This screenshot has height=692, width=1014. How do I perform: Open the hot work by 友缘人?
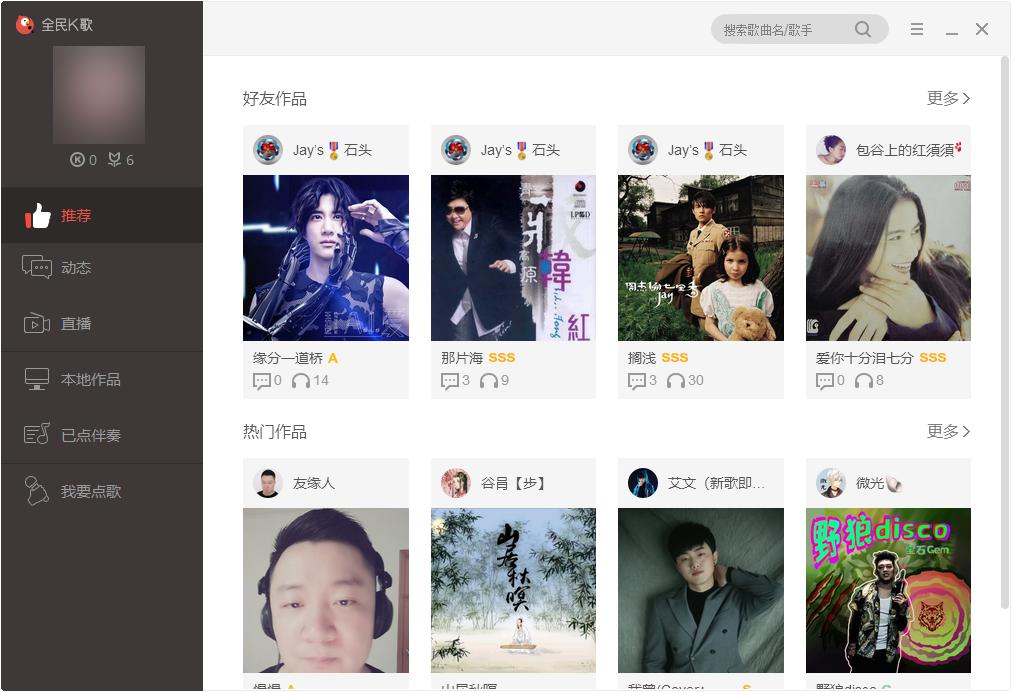click(x=326, y=590)
